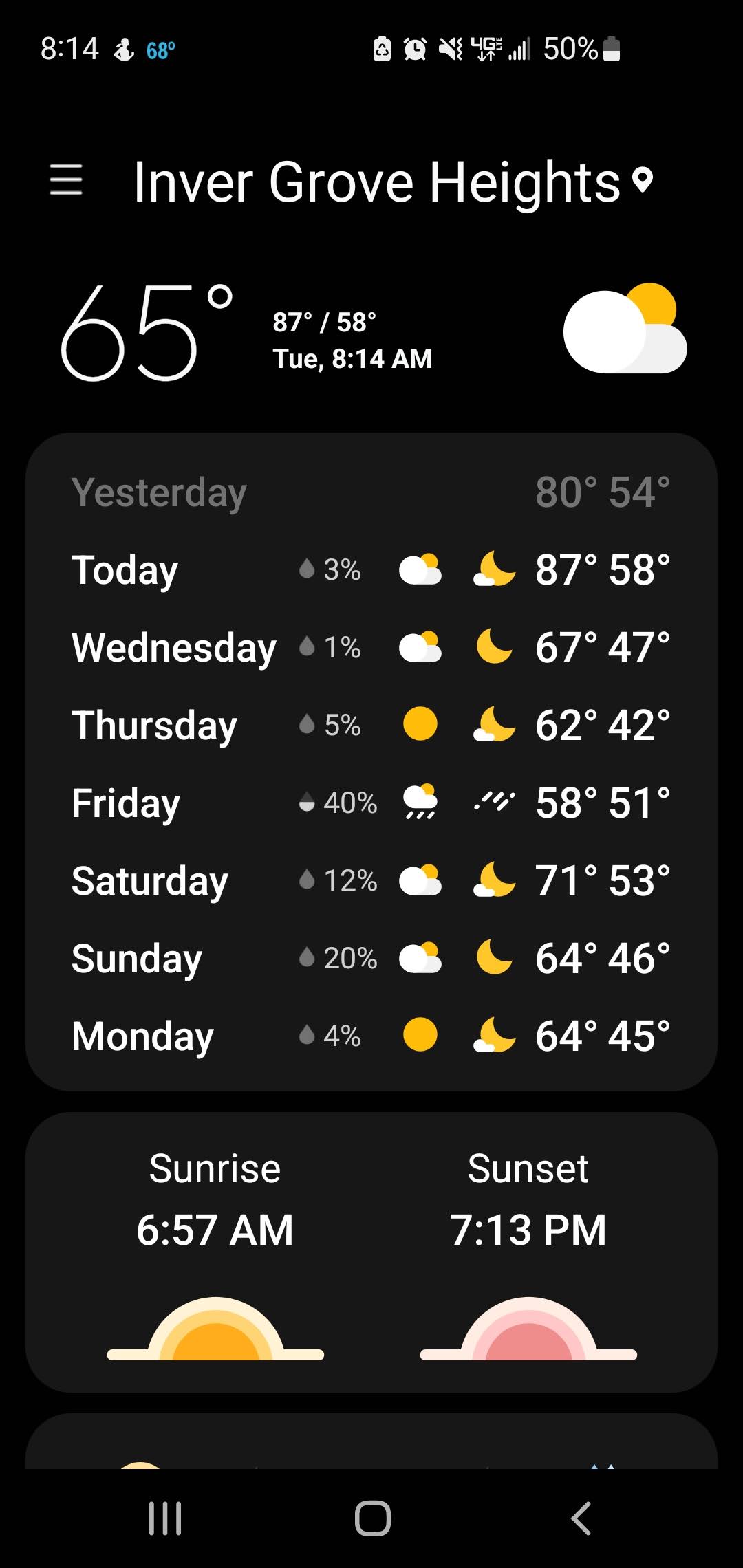Tap the Saturday forecast row
743x1568 pixels.
click(371, 880)
